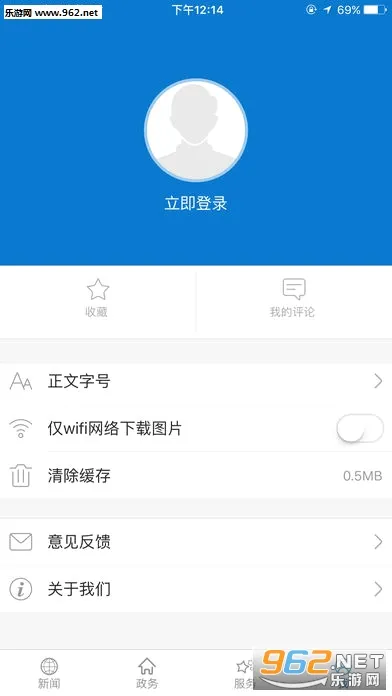Select 清除缓存 to clear cache
Image resolution: width=392 pixels, height=696 pixels.
(196, 476)
